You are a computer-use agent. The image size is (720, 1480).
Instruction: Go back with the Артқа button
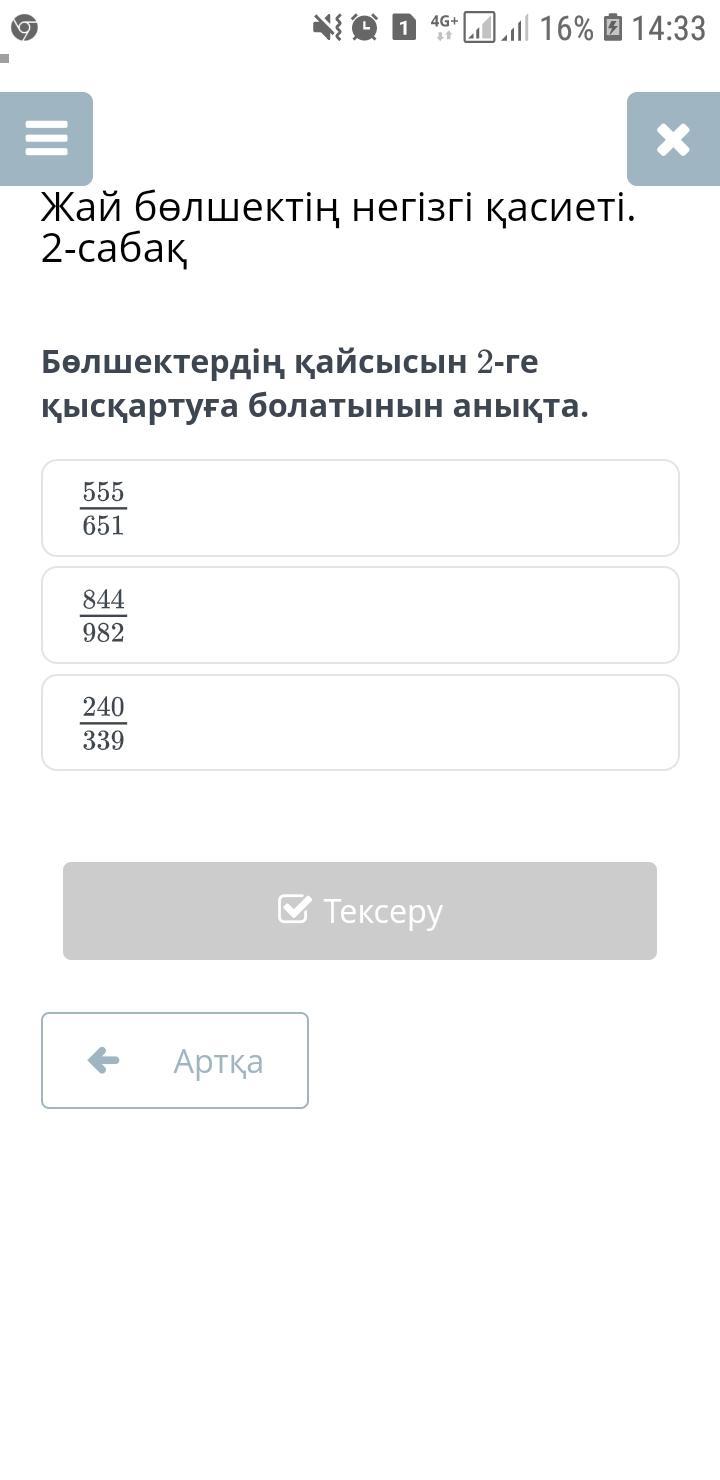(x=175, y=1060)
